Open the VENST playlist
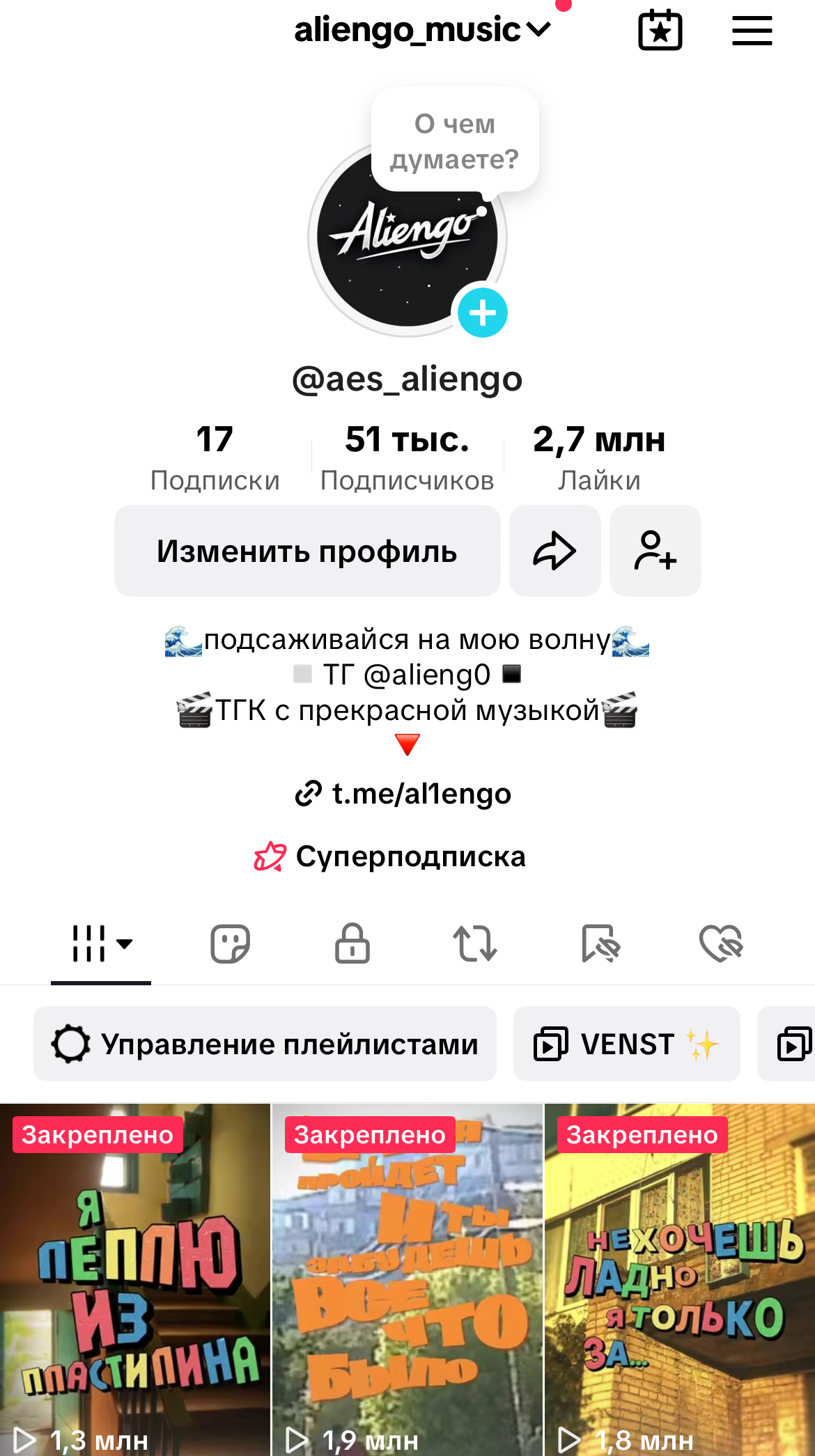The image size is (815, 1456). coord(626,1043)
